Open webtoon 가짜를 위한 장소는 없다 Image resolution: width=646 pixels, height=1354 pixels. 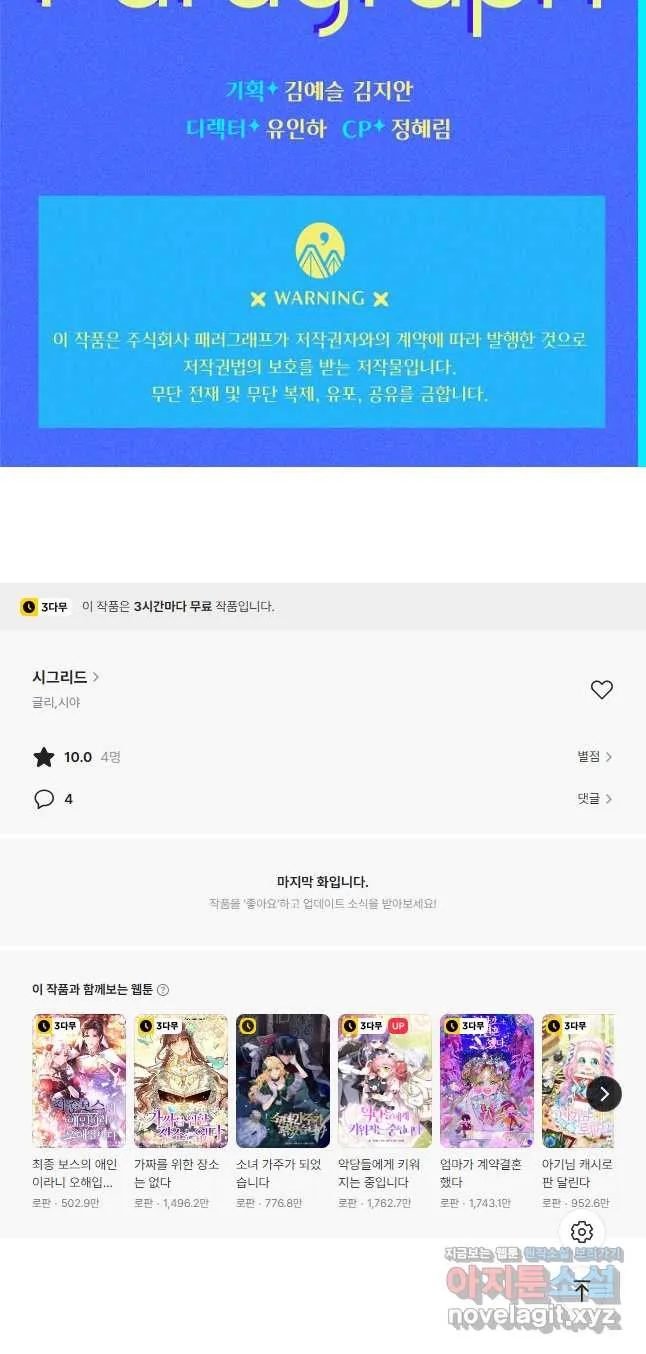tap(181, 1082)
